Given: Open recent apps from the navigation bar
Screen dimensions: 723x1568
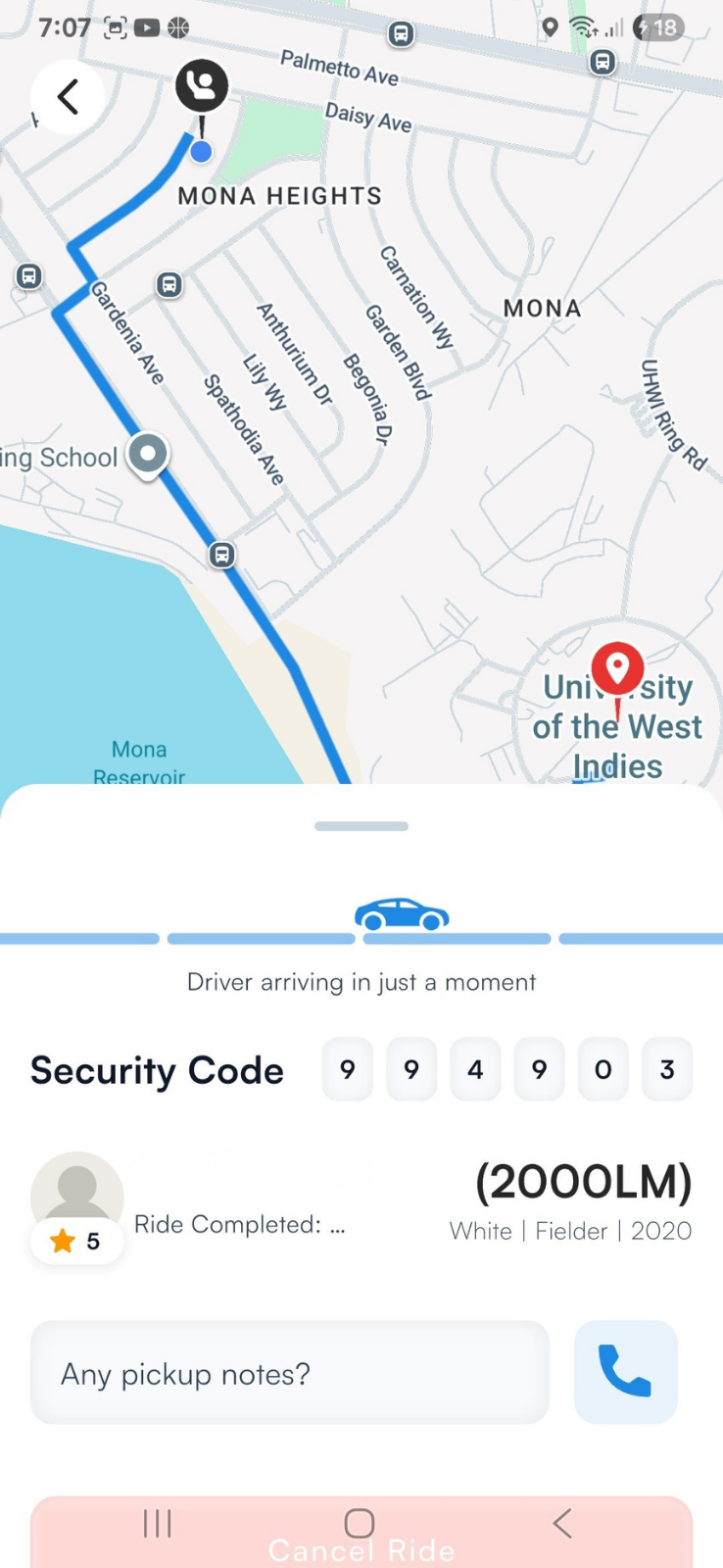Looking at the screenshot, I should (x=158, y=1523).
